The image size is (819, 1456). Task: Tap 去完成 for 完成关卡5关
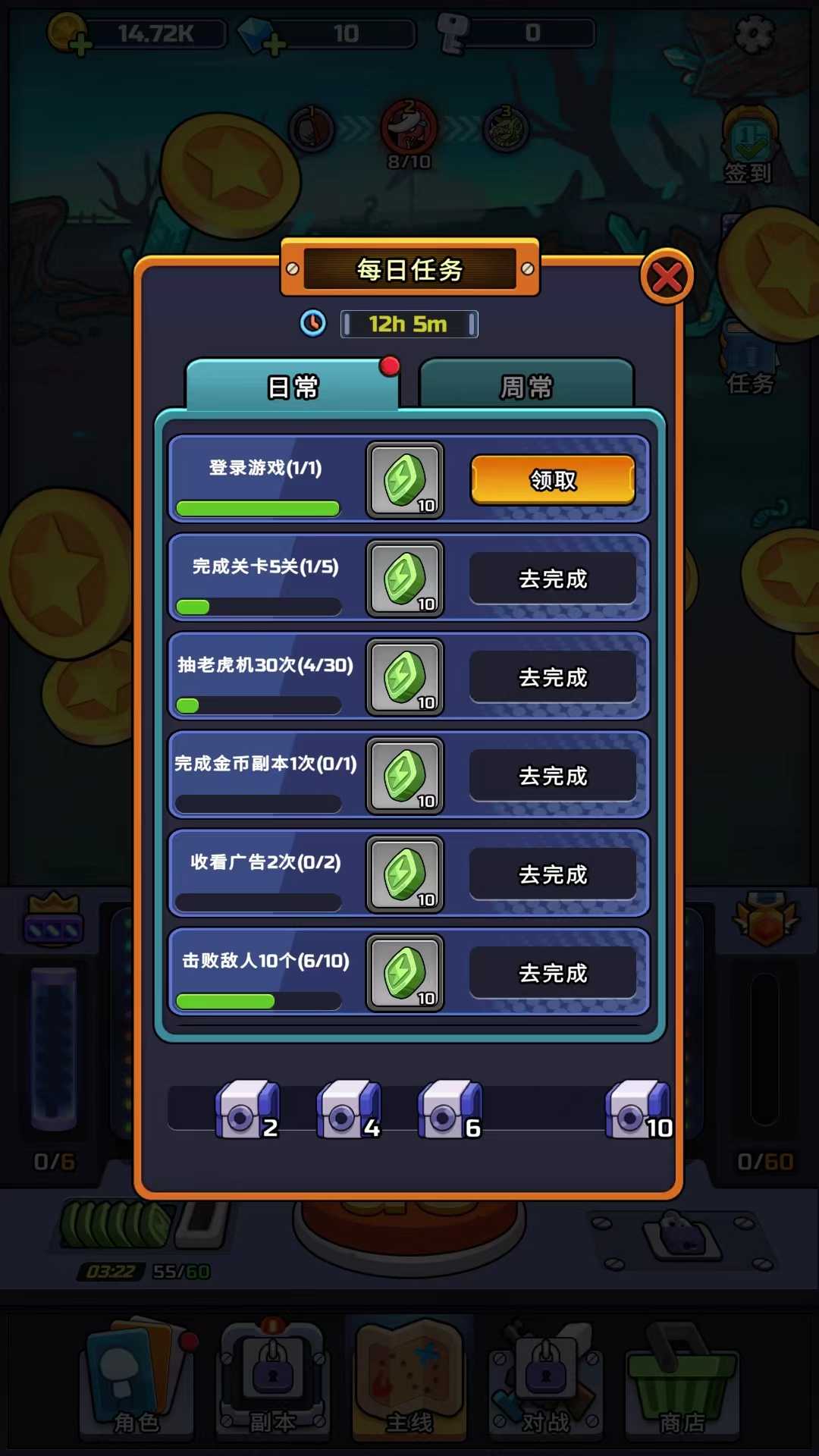coord(553,579)
